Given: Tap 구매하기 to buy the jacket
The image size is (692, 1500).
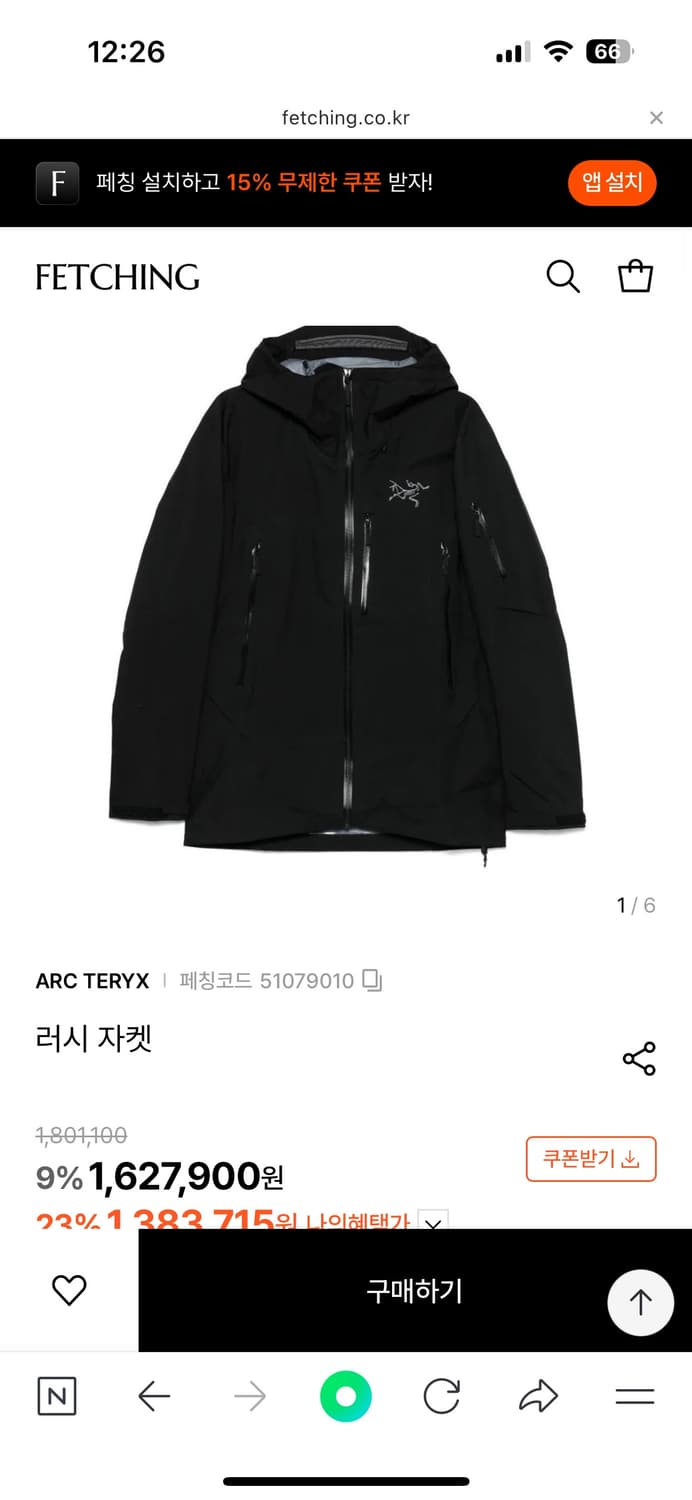Looking at the screenshot, I should point(414,1291).
